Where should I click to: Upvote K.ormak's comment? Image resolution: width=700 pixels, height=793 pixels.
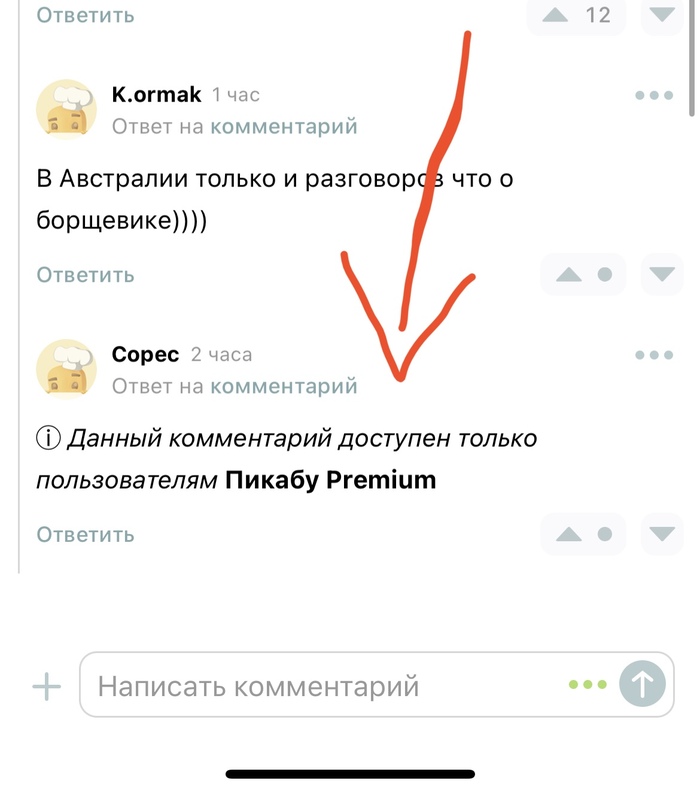pyautogui.click(x=568, y=275)
